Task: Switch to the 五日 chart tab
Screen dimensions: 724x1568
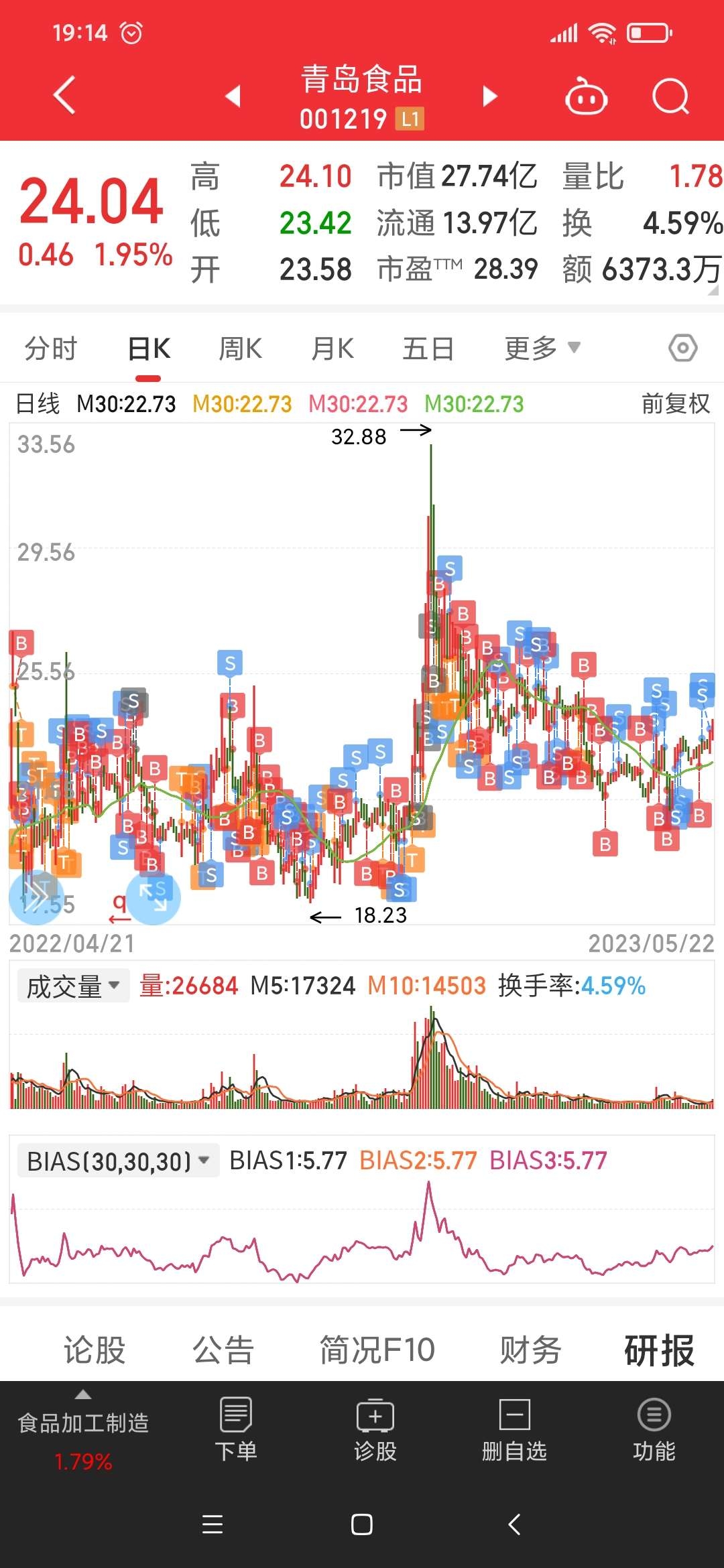Action: (x=428, y=349)
